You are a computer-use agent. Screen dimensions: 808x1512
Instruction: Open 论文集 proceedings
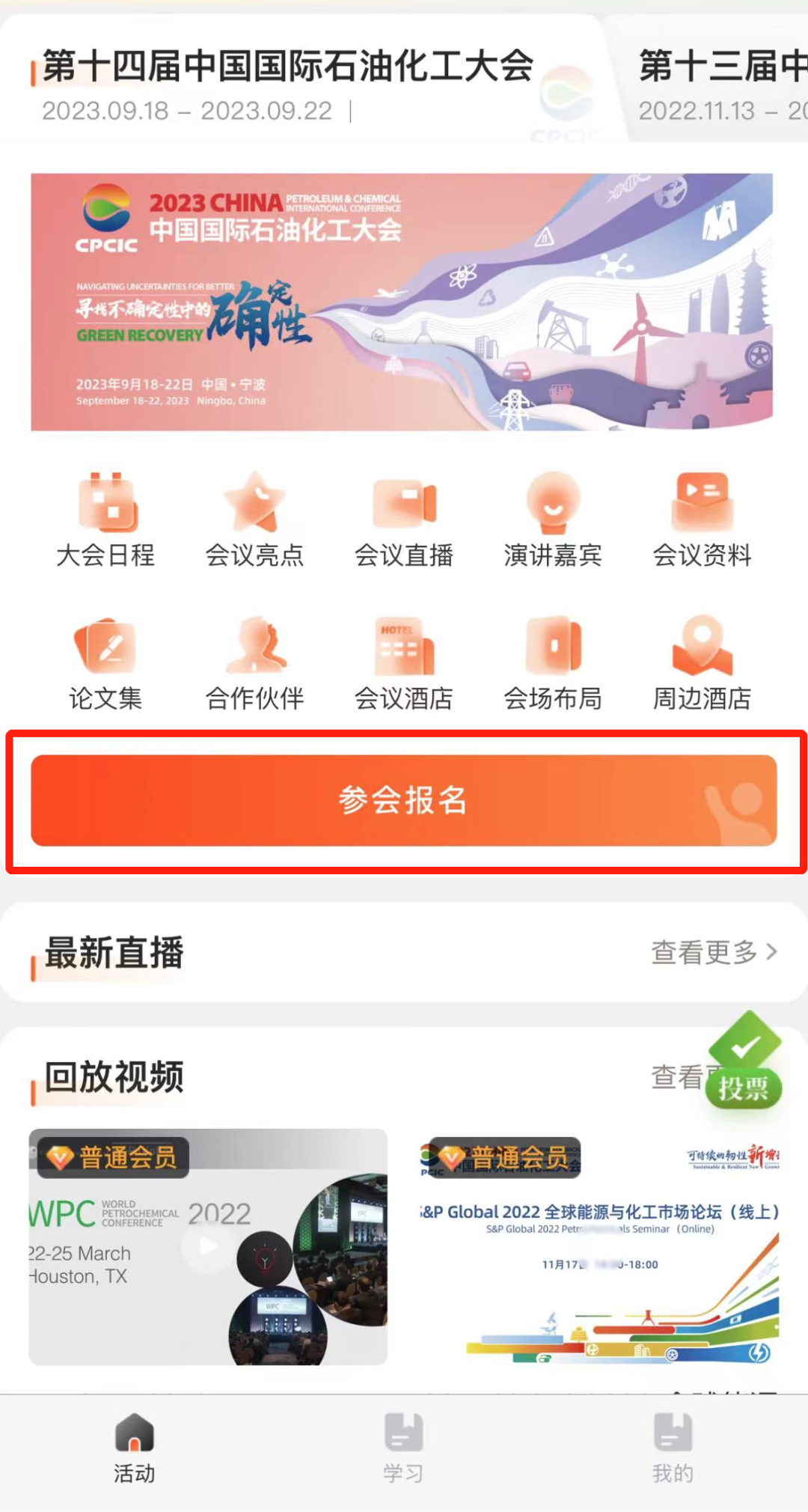point(105,662)
